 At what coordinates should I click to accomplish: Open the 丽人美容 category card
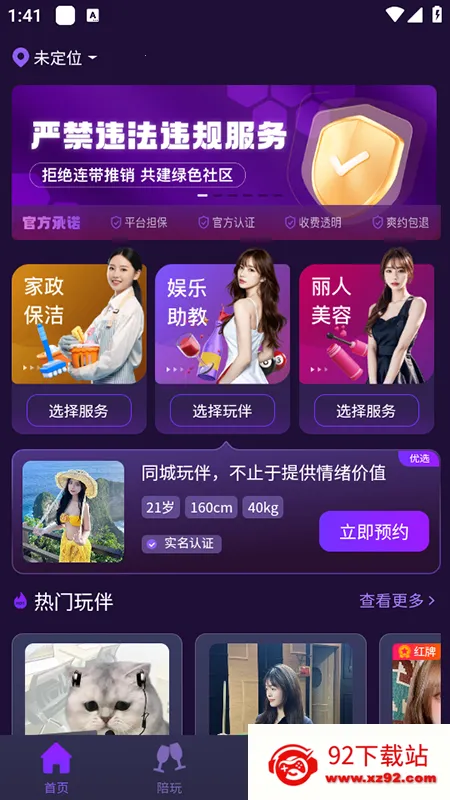[366, 323]
